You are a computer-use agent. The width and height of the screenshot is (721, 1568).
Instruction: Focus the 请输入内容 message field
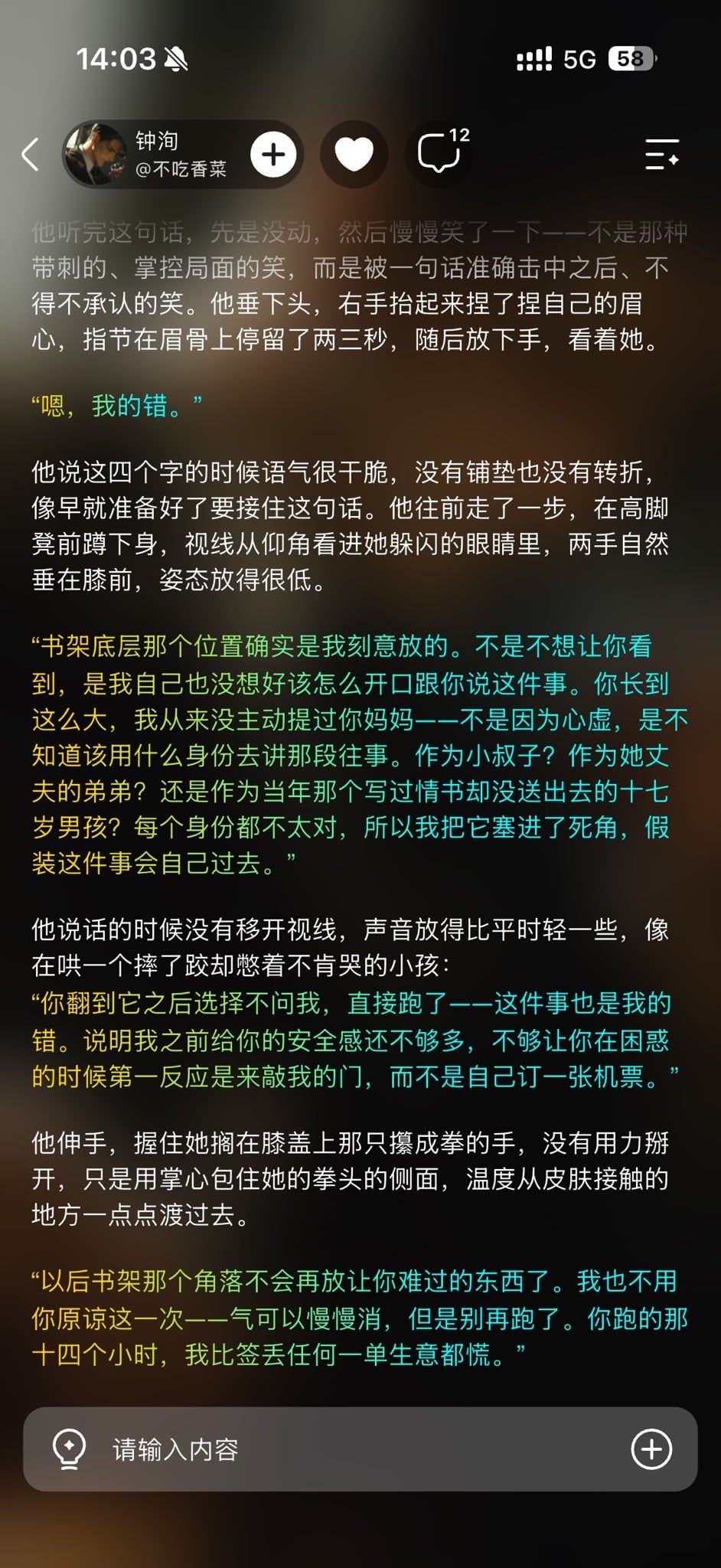coord(360,1449)
